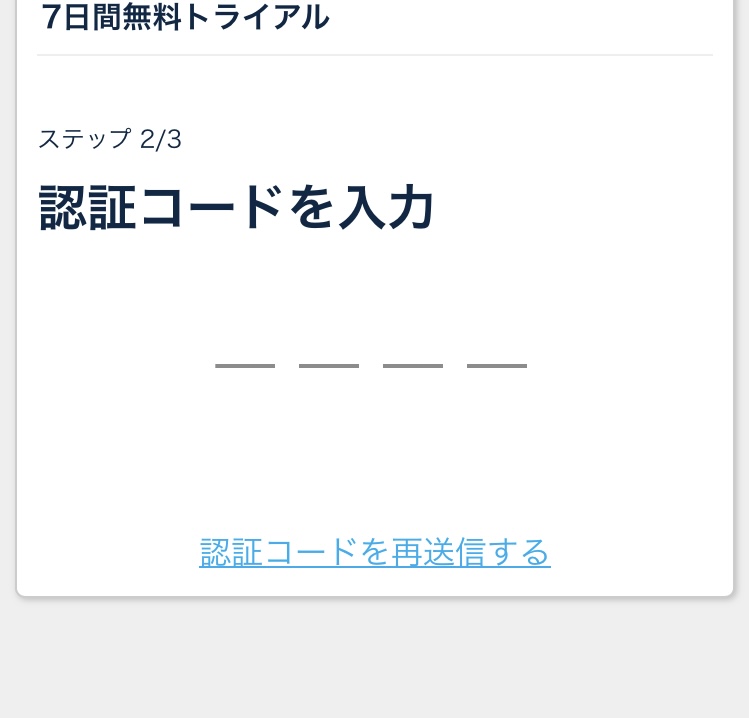Tap the 認証コードを再送信する link
The image size is (749, 718).
click(x=375, y=552)
